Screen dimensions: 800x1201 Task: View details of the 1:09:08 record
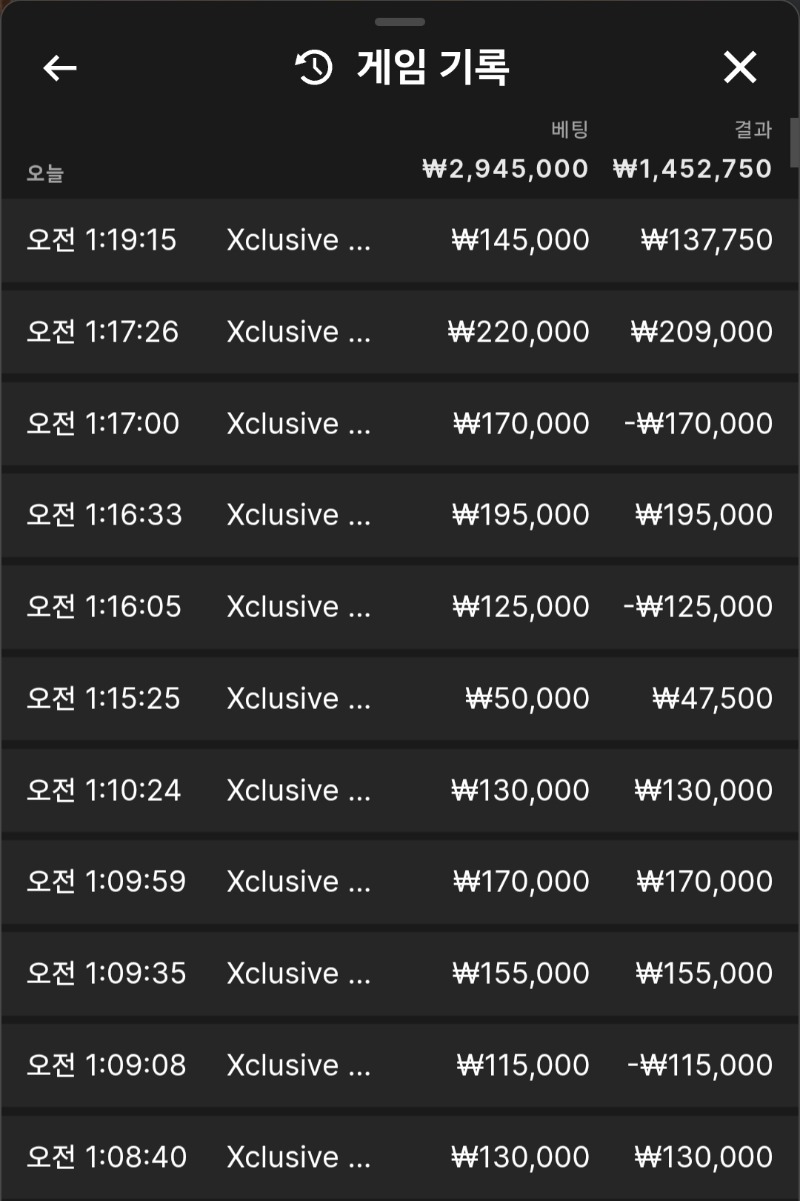(x=400, y=1065)
